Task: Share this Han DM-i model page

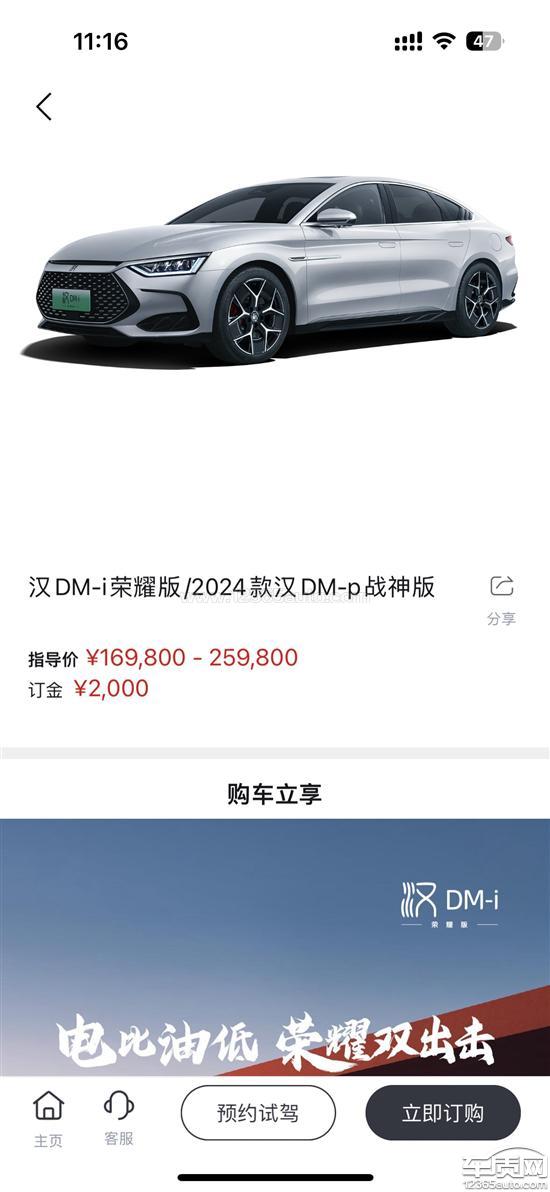Action: [x=501, y=599]
